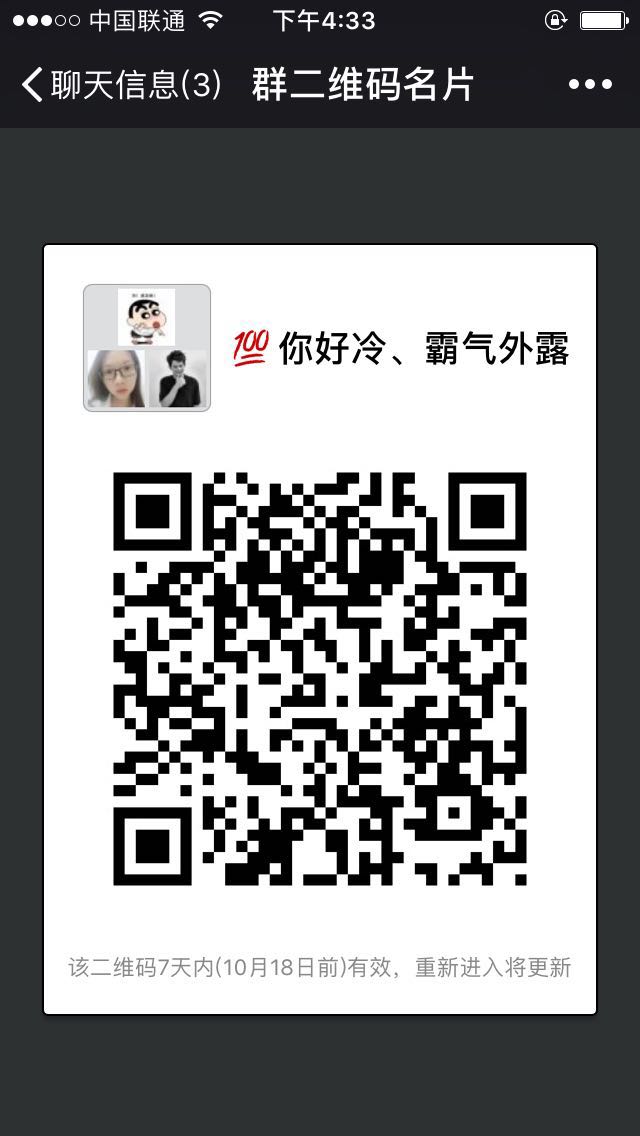Open the three-dot more options menu
Screen dimensions: 640x1136
pos(590,85)
